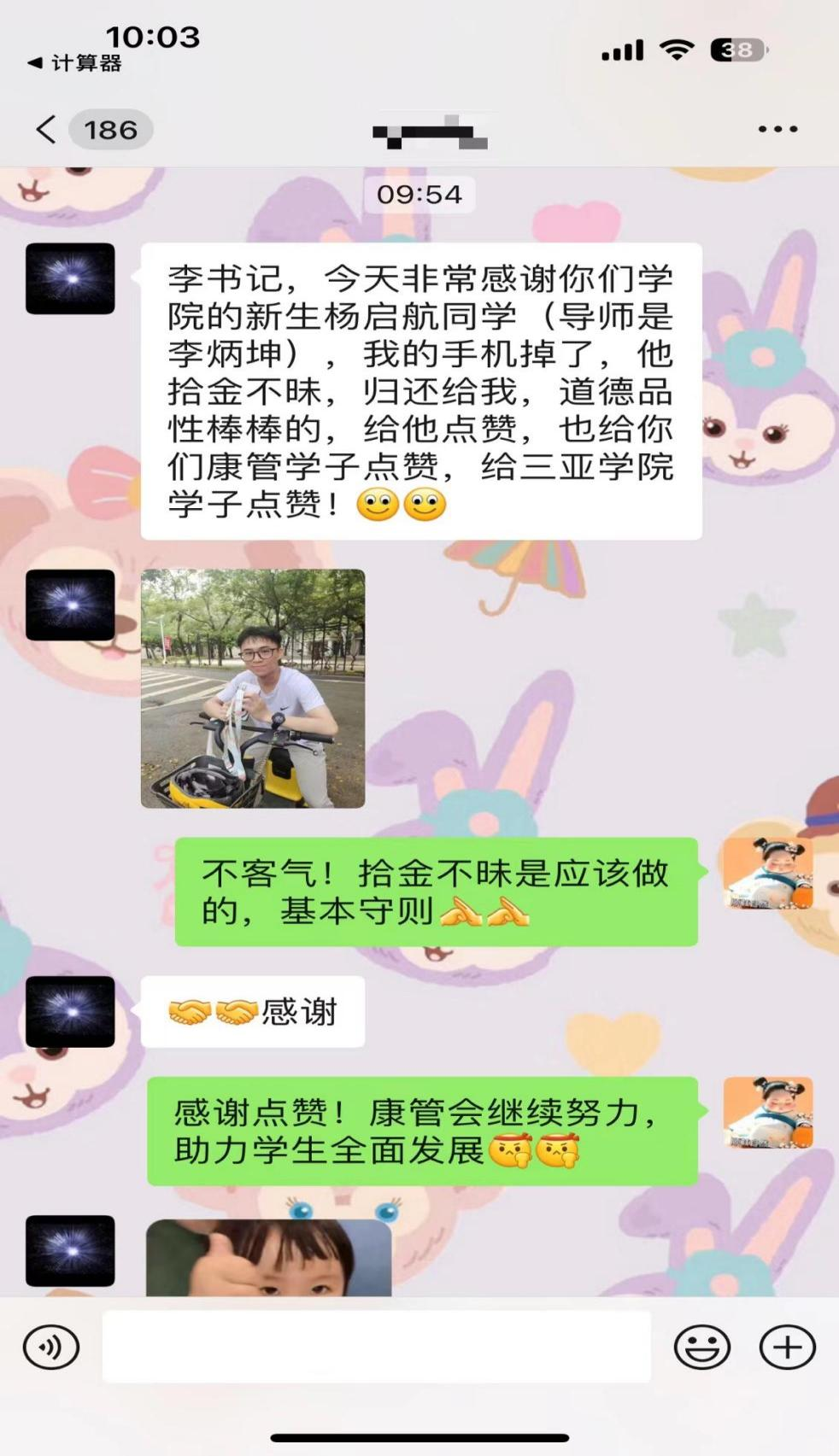
Task: Return to the Calculator app
Action: [75, 63]
